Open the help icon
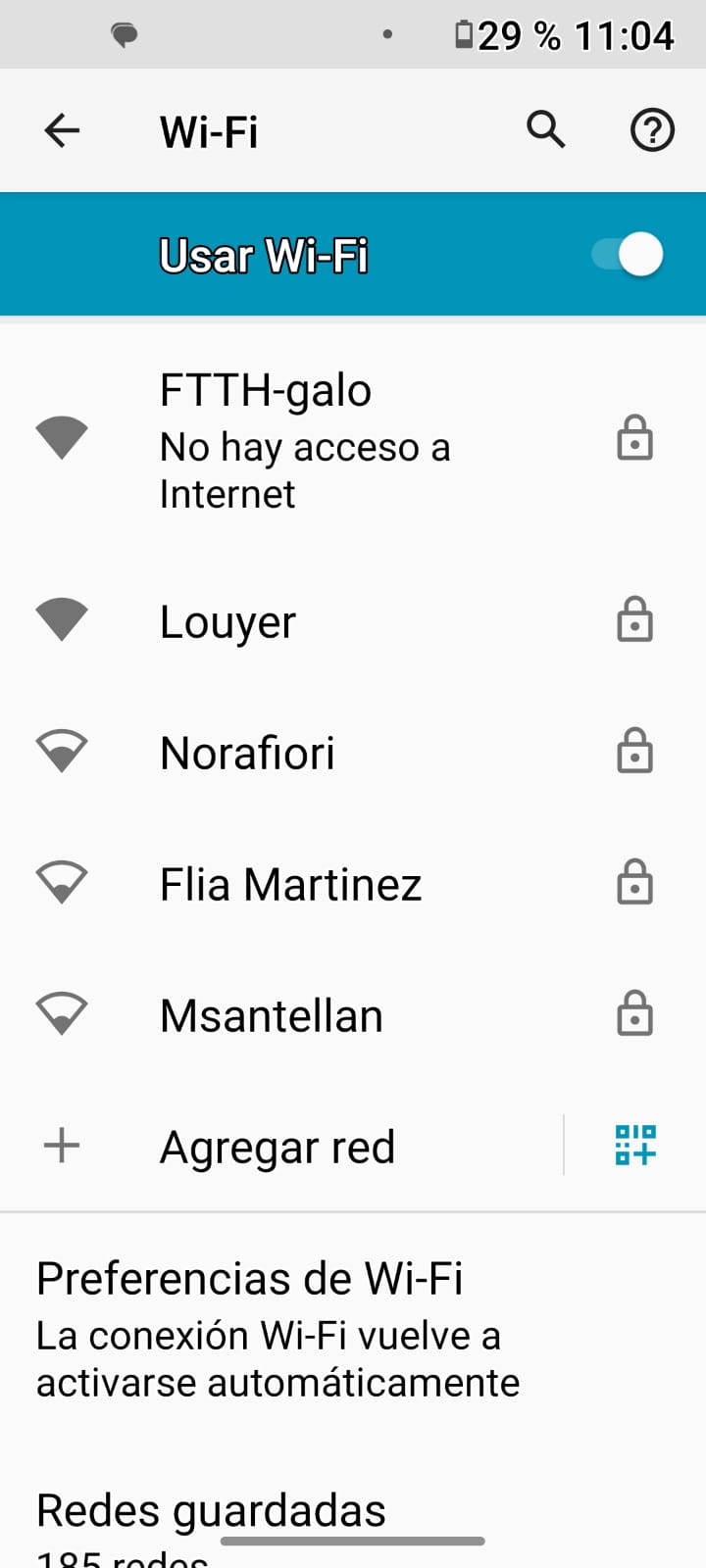This screenshot has height=1568, width=706. coord(652,130)
